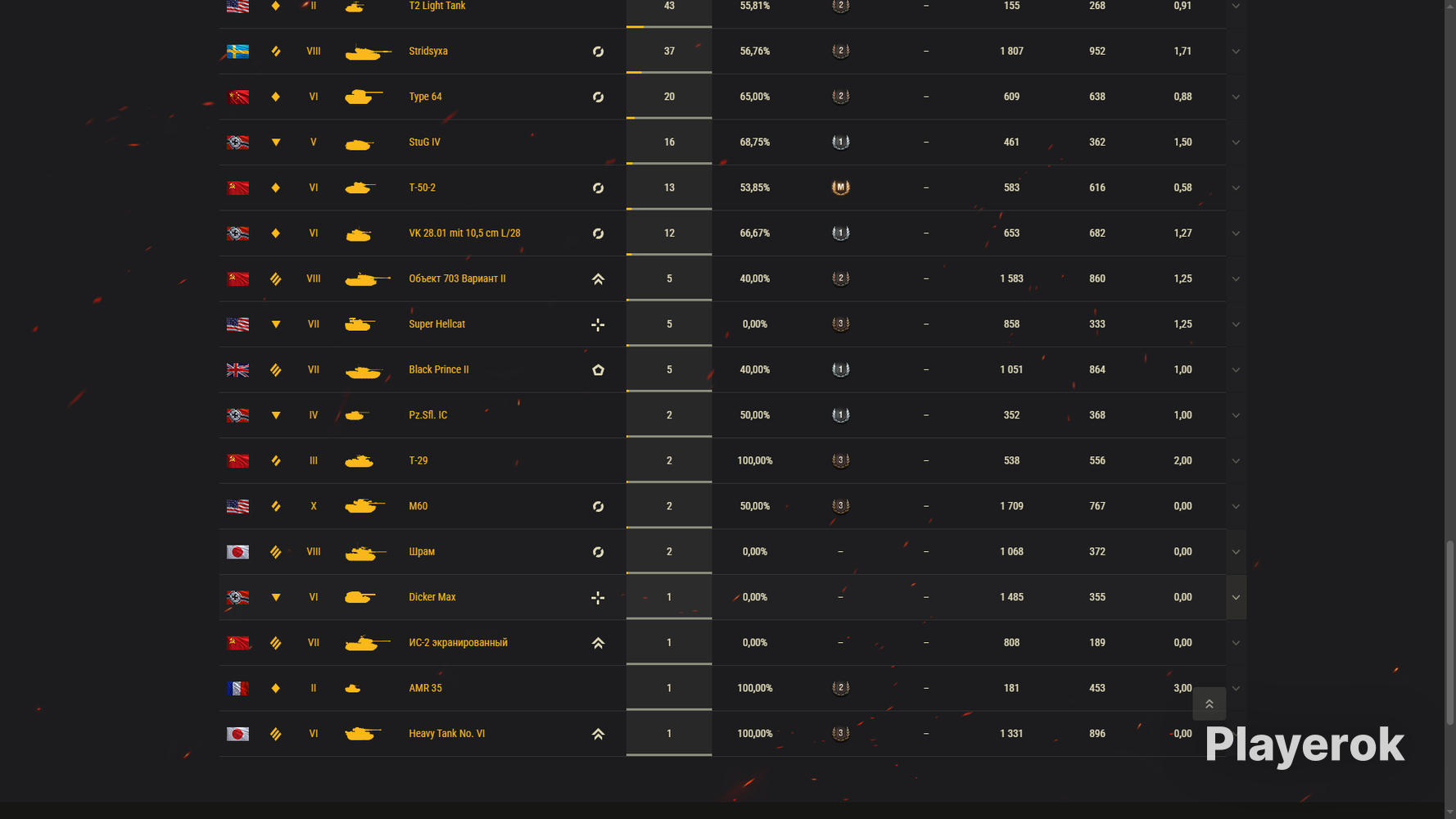Expand the Type 64 row chevron

pos(1236,97)
